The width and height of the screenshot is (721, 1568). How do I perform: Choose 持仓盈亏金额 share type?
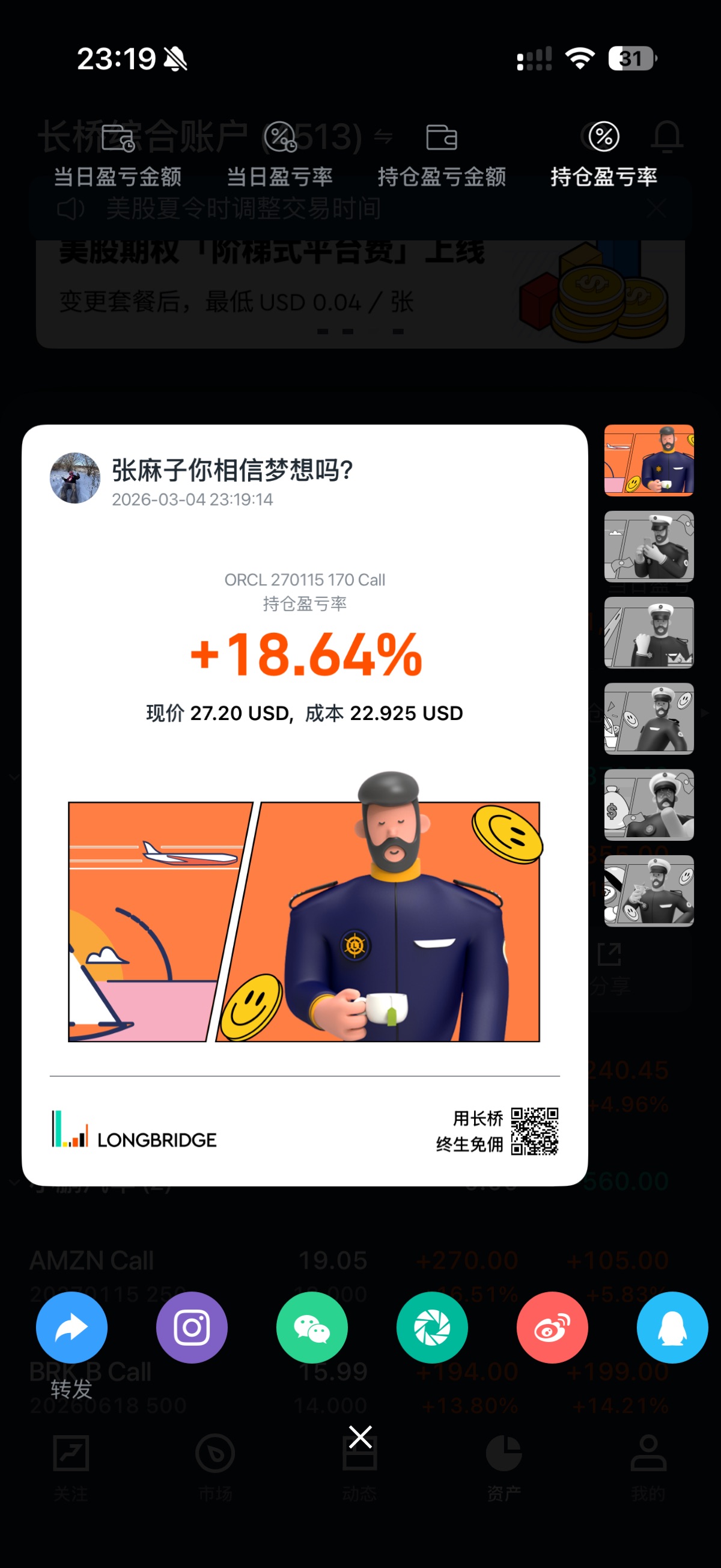tap(442, 154)
